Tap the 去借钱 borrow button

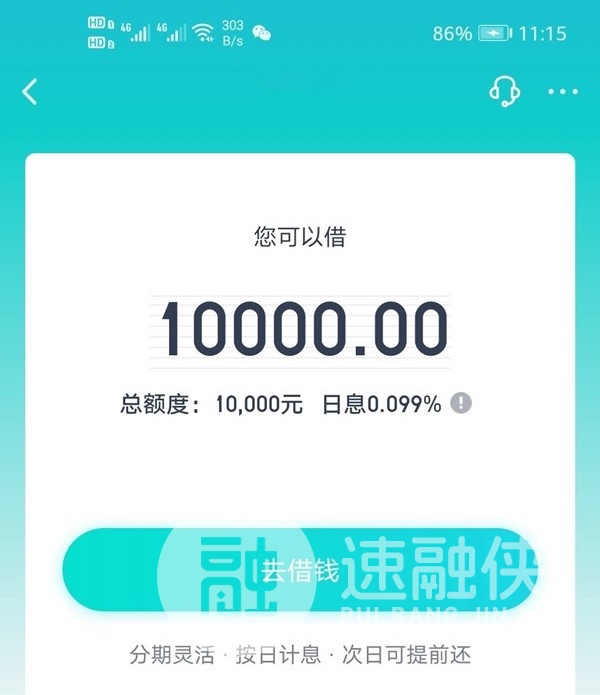(x=300, y=571)
